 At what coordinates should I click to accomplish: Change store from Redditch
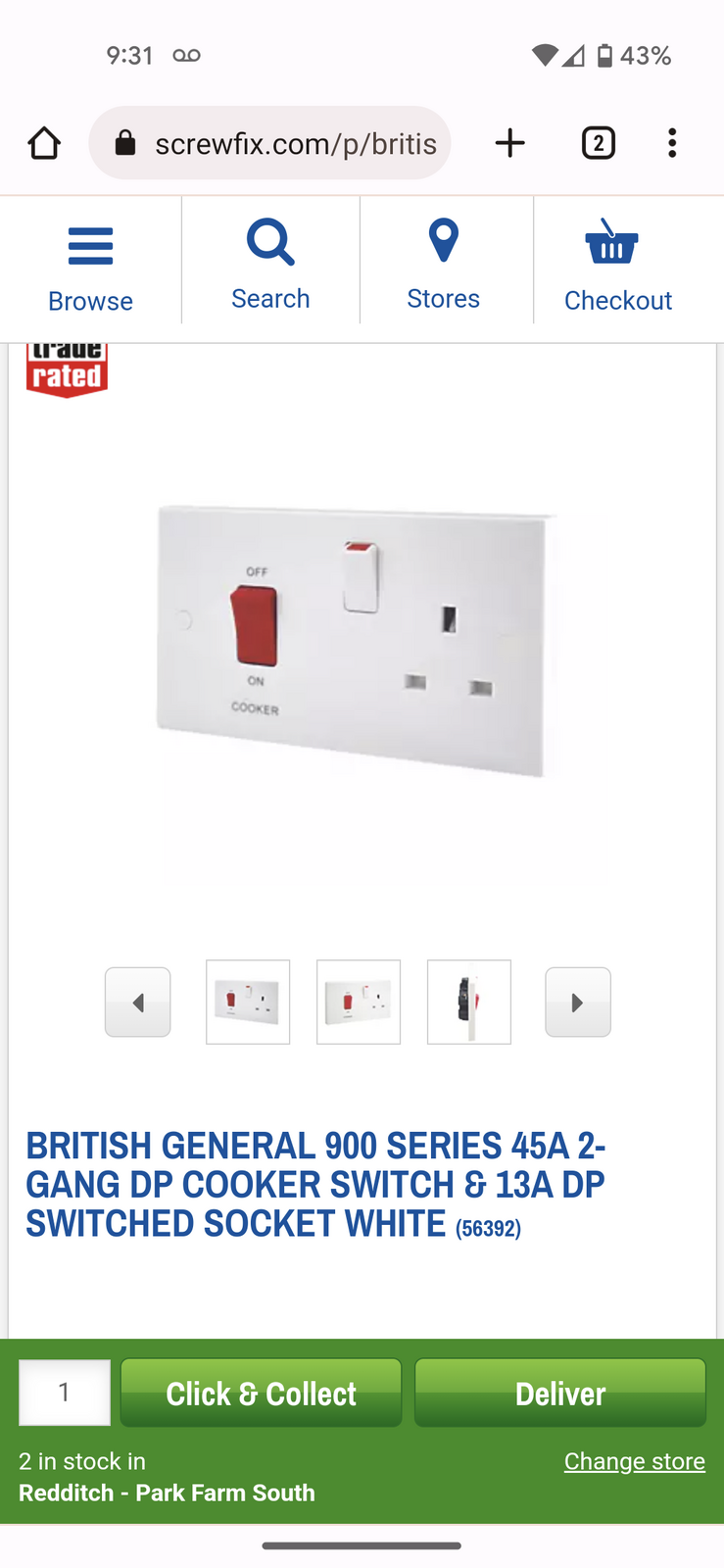[x=634, y=1461]
